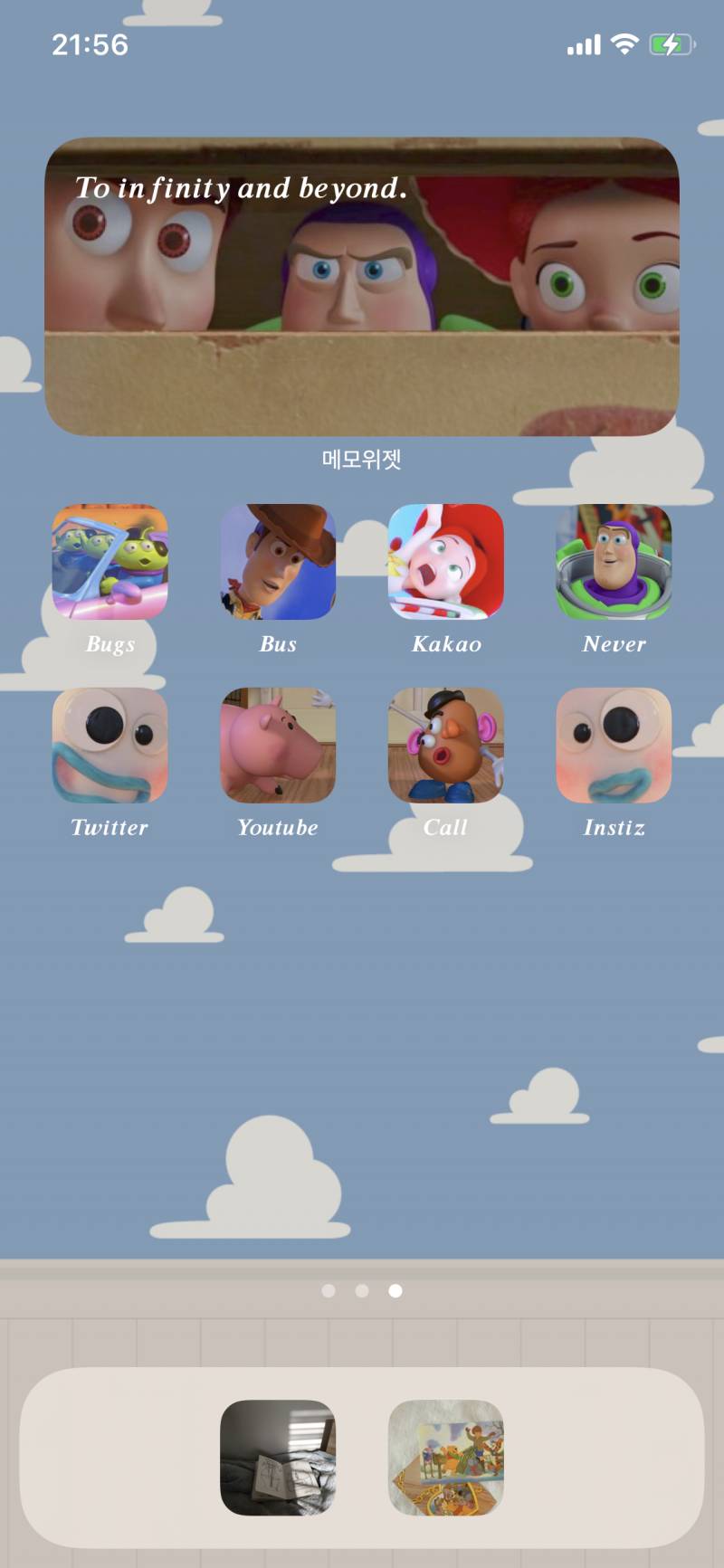Tap the first page indicator dot

pyautogui.click(x=329, y=1291)
